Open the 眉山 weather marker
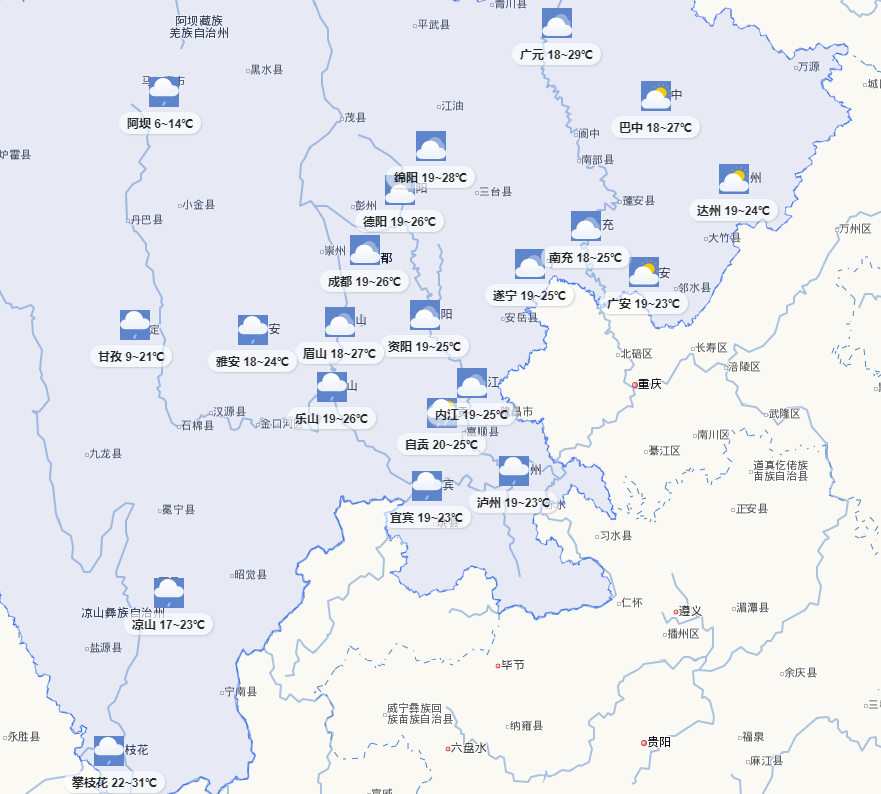 pyautogui.click(x=340, y=322)
